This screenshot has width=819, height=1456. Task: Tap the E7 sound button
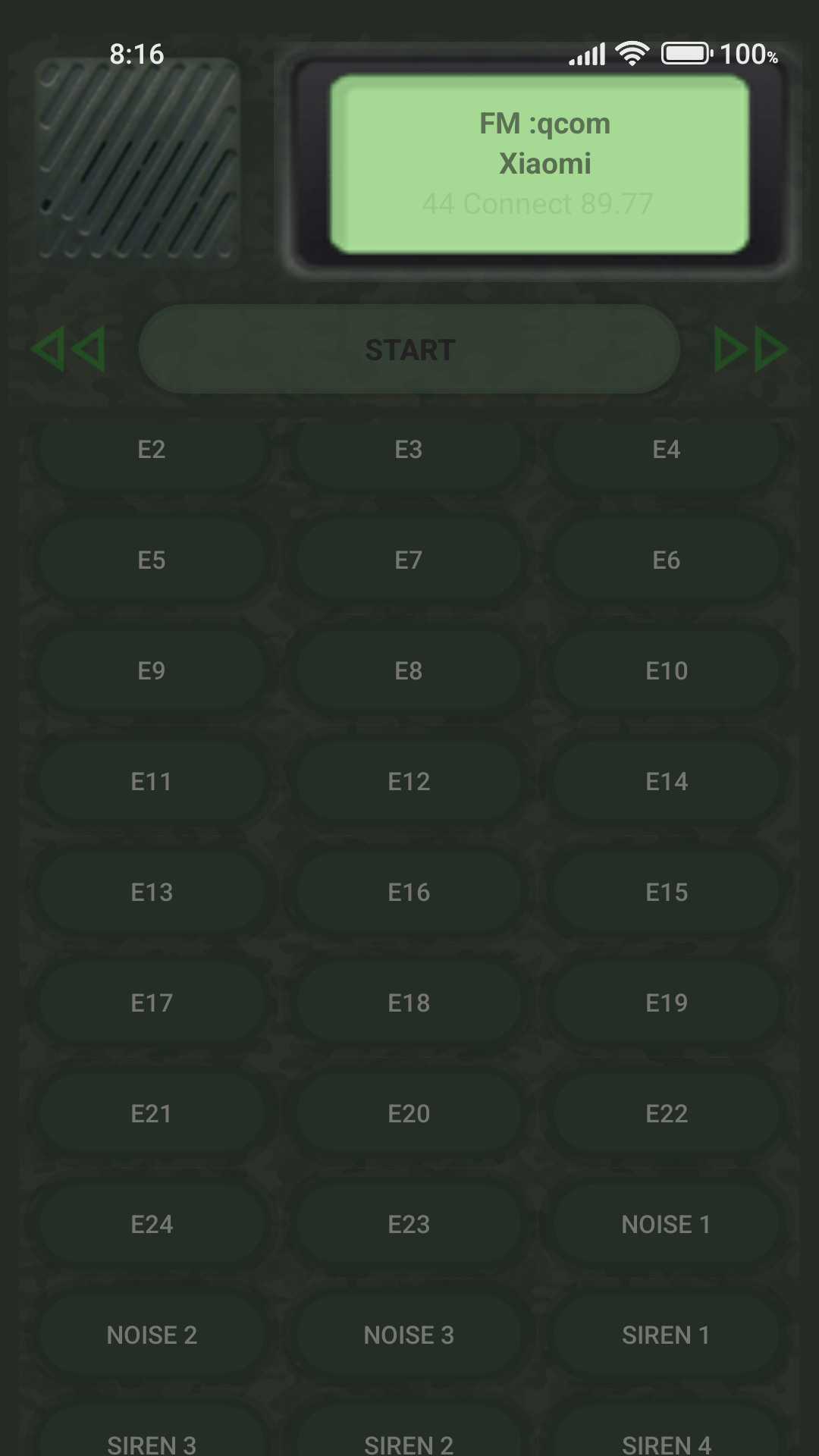(x=409, y=560)
